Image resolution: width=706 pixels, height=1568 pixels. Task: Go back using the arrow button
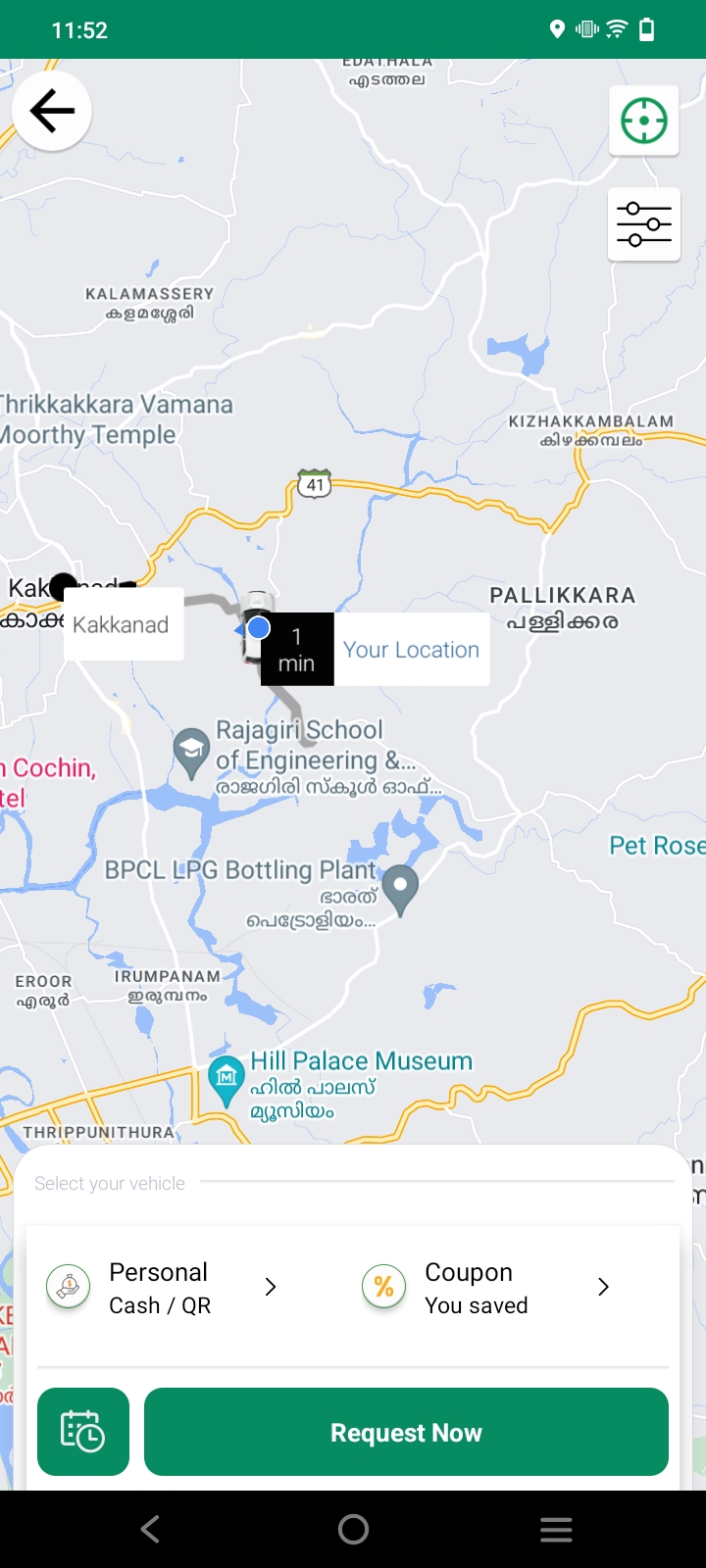tap(52, 111)
